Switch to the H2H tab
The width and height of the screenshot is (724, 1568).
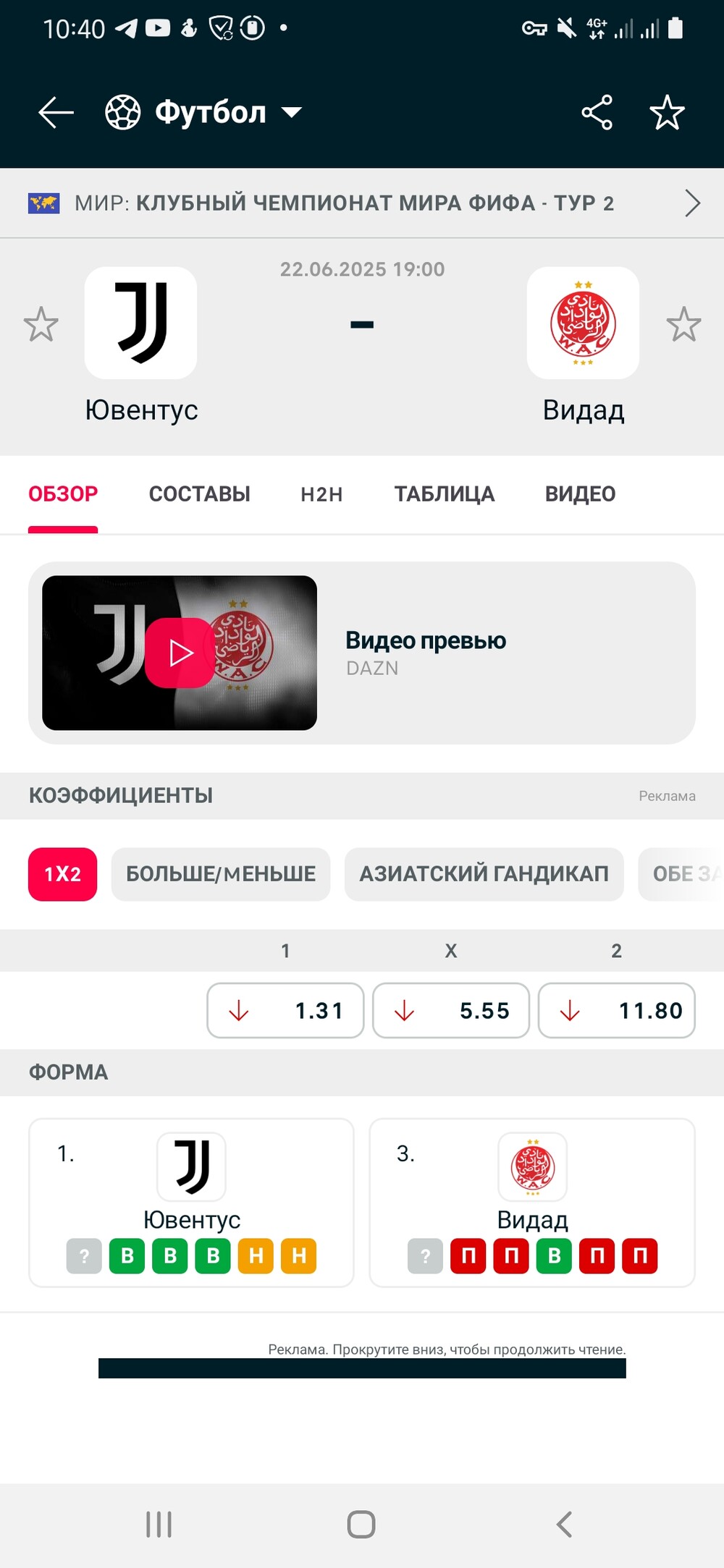tap(321, 494)
